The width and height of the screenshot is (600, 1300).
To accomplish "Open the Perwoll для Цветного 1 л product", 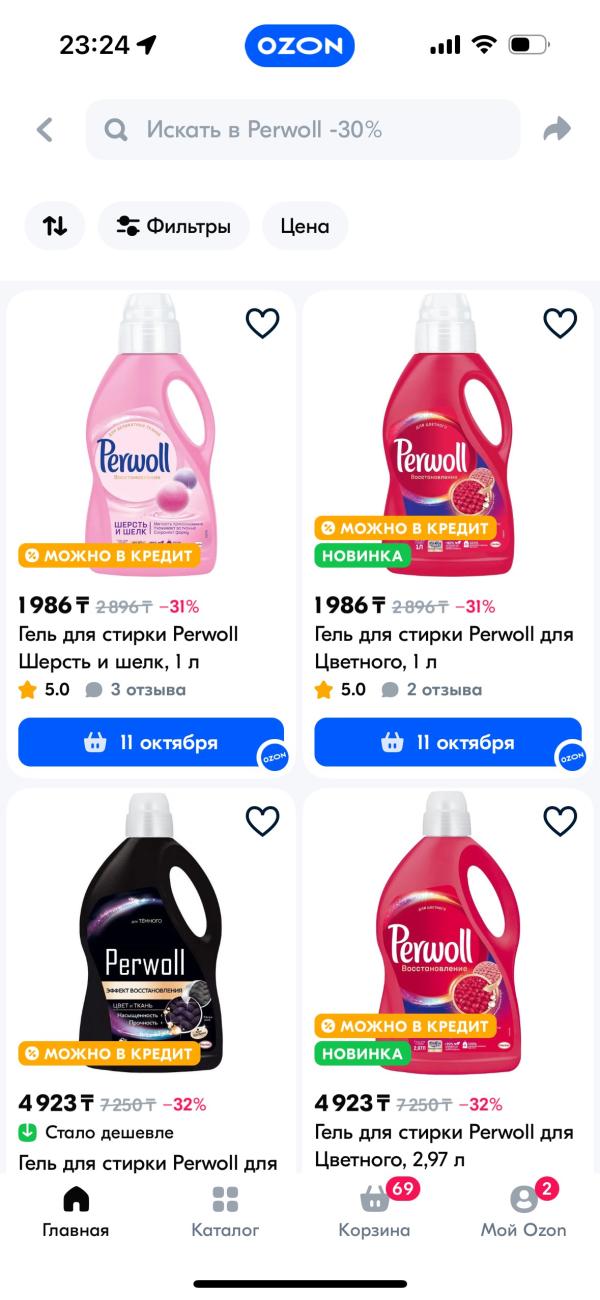I will click(444, 647).
